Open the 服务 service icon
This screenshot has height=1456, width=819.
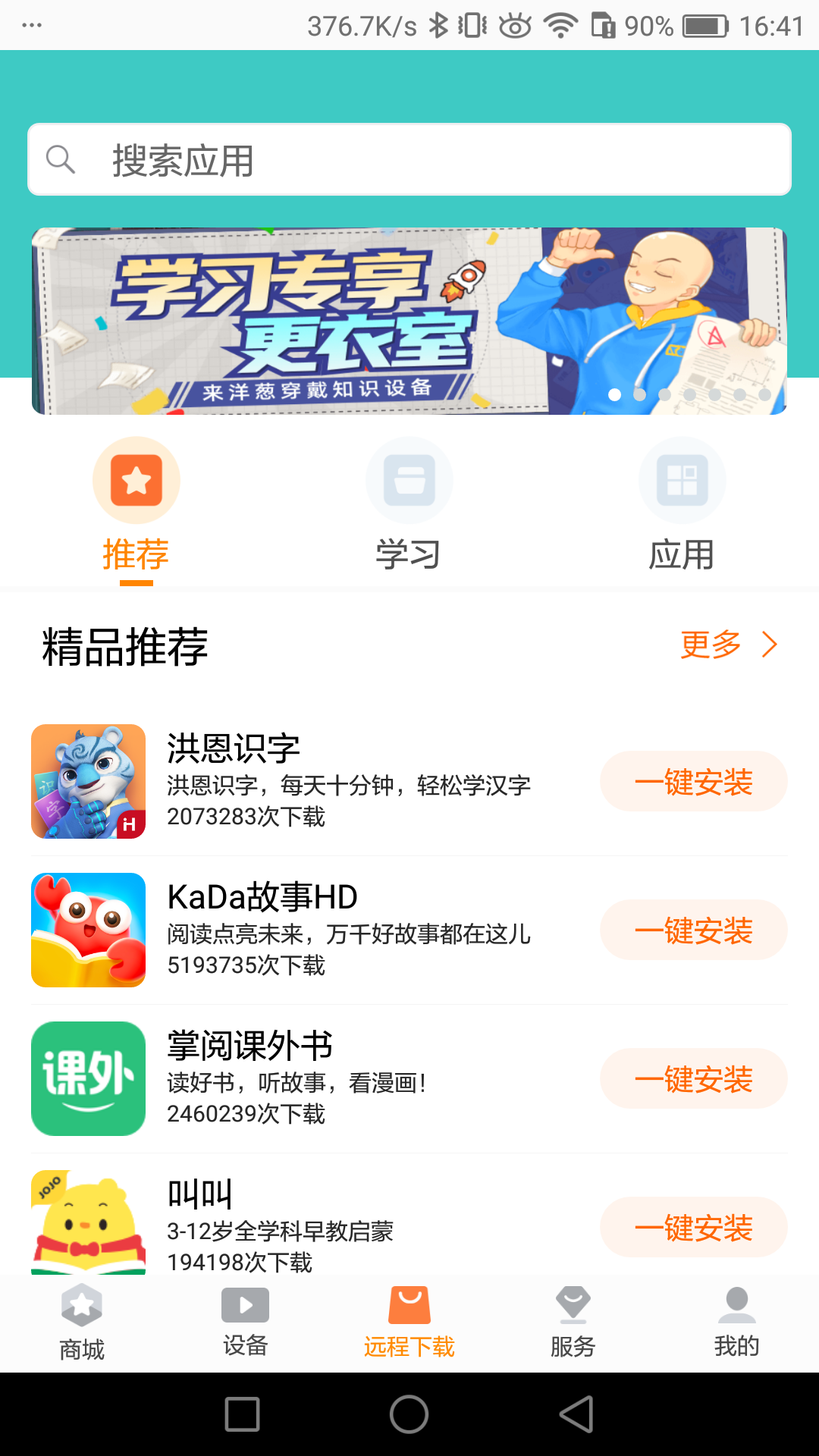point(573,1306)
